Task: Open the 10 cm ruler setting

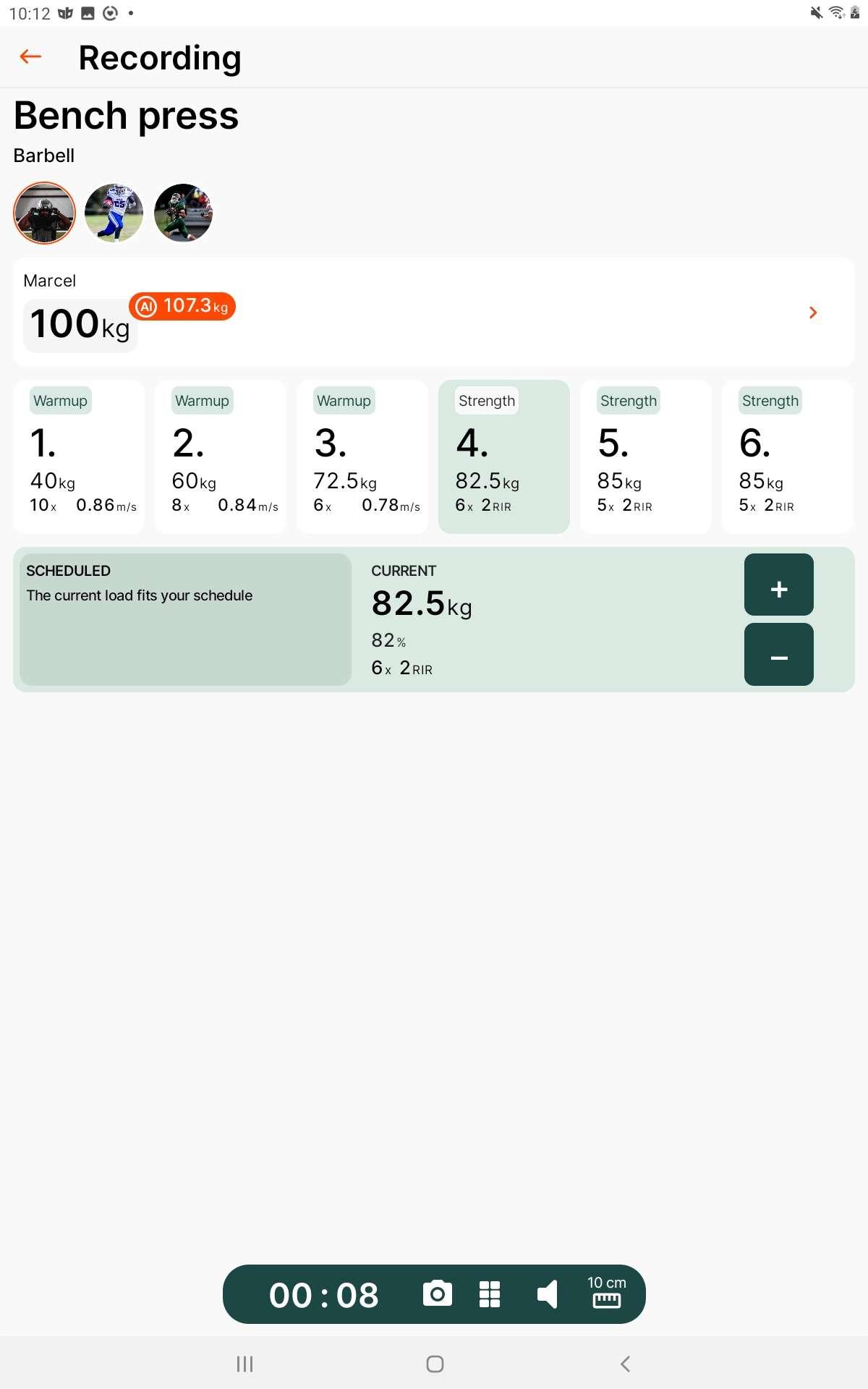Action: [x=606, y=1293]
